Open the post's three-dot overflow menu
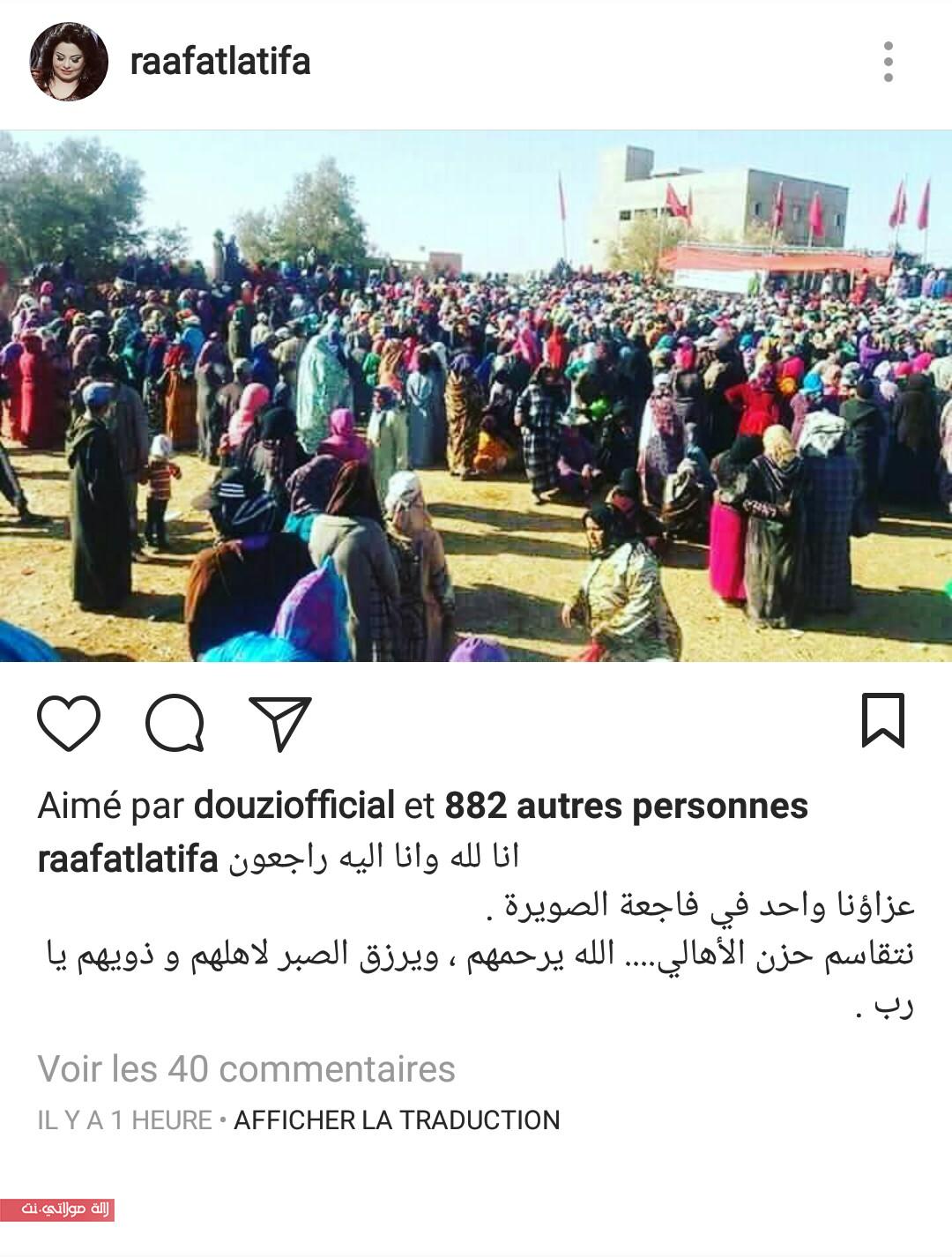This screenshot has width=952, height=1257. pos(888,62)
